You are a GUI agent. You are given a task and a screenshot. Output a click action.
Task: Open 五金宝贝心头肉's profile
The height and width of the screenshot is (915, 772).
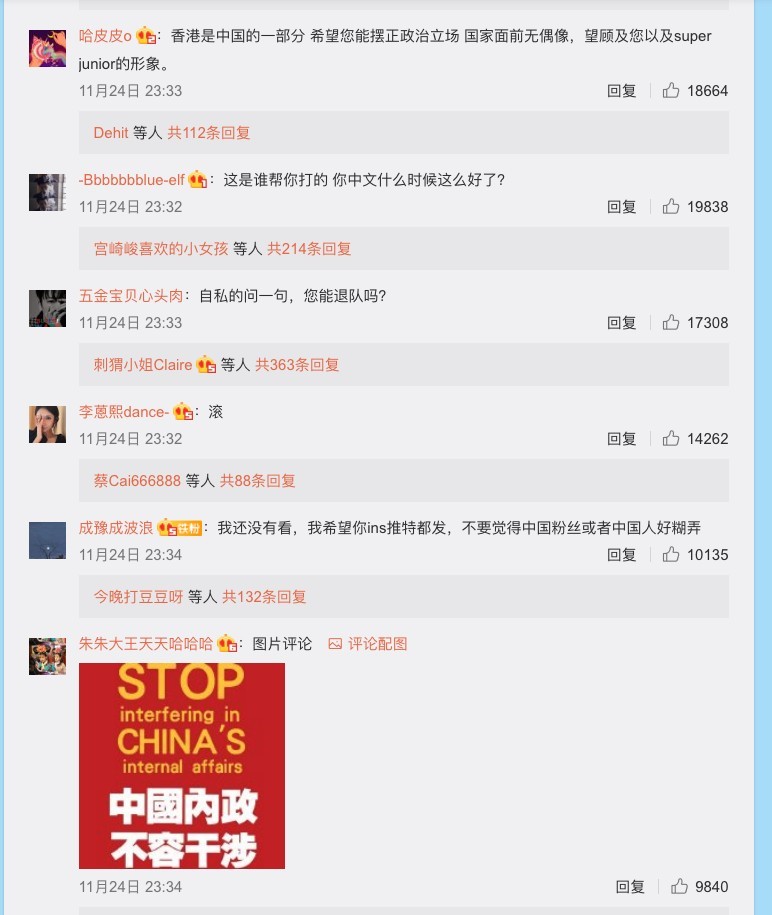pos(131,296)
